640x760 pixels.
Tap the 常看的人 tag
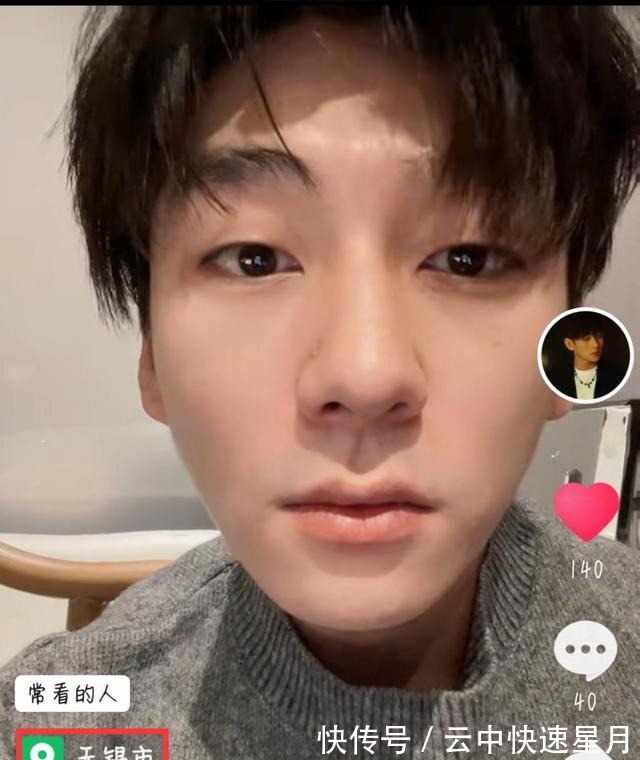click(x=72, y=694)
